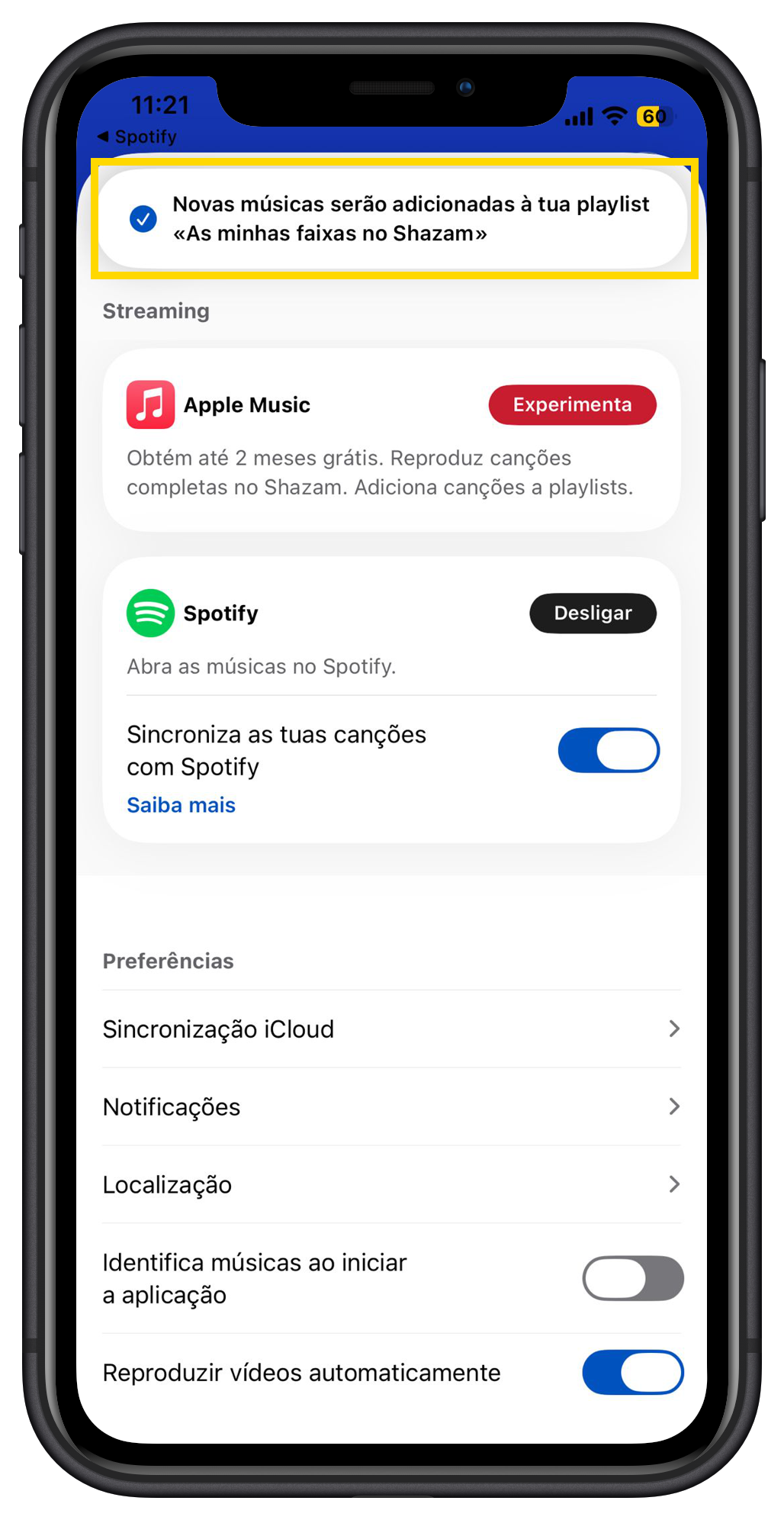Open Notificações preferences
The image size is (784, 1520).
(391, 1106)
